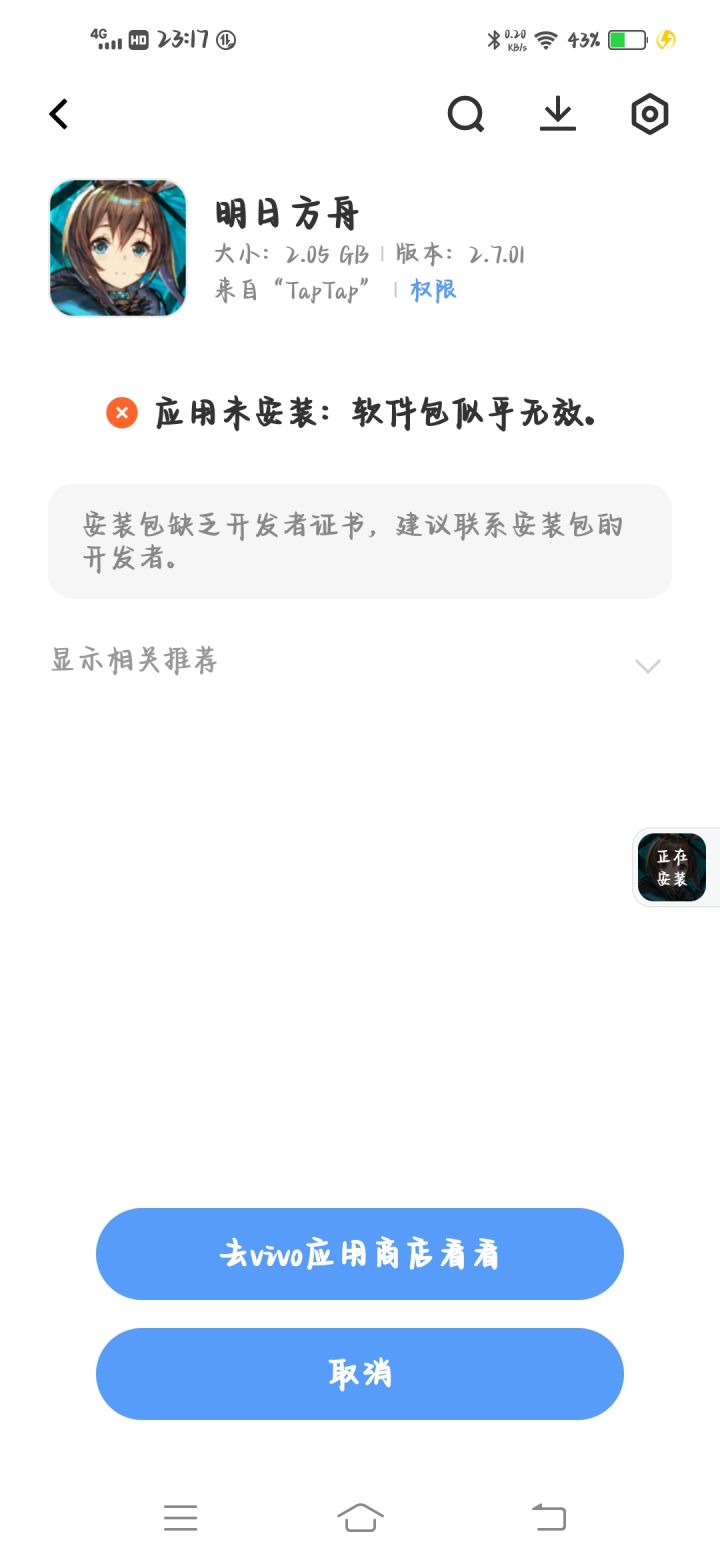
Task: Tap the clock time in status bar
Action: (x=183, y=40)
